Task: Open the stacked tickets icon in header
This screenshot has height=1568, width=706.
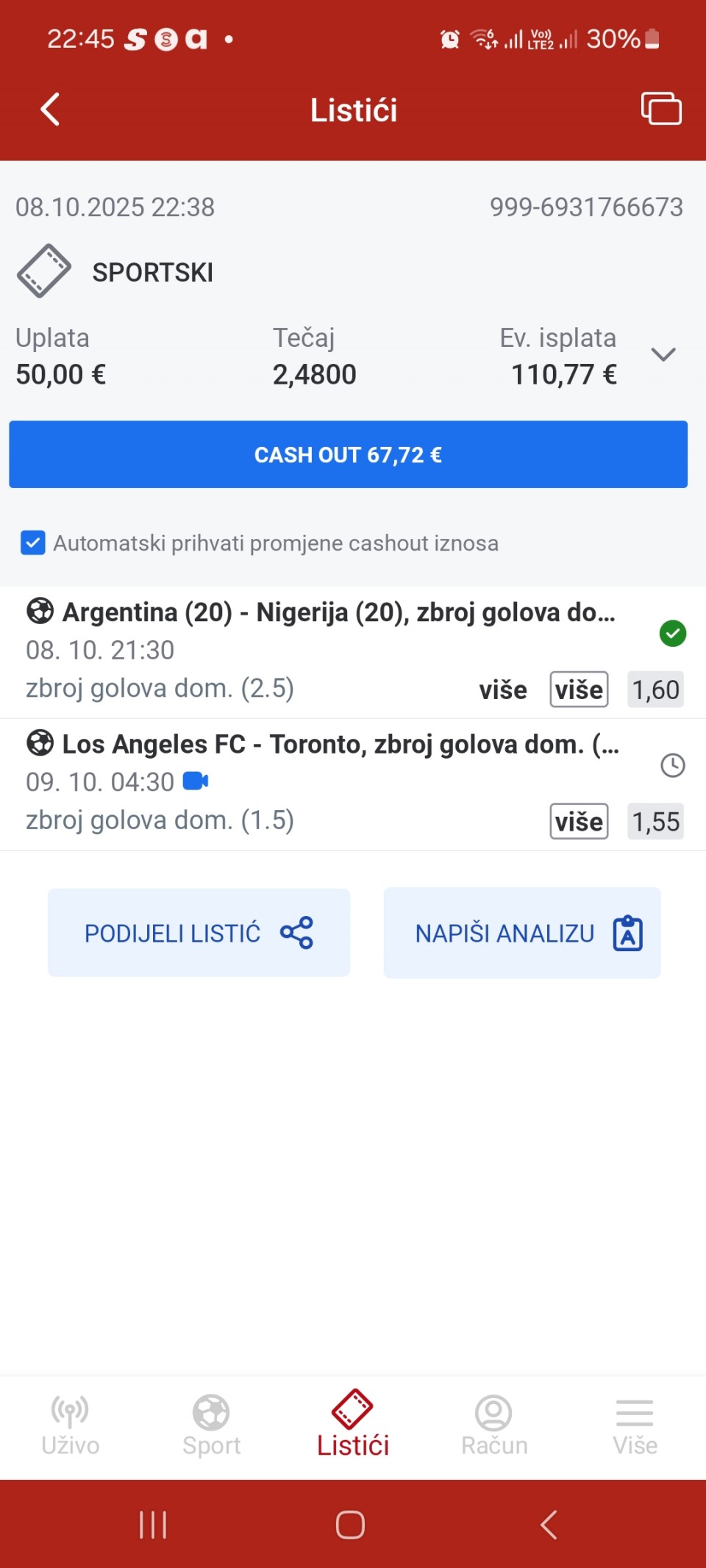Action: [660, 109]
